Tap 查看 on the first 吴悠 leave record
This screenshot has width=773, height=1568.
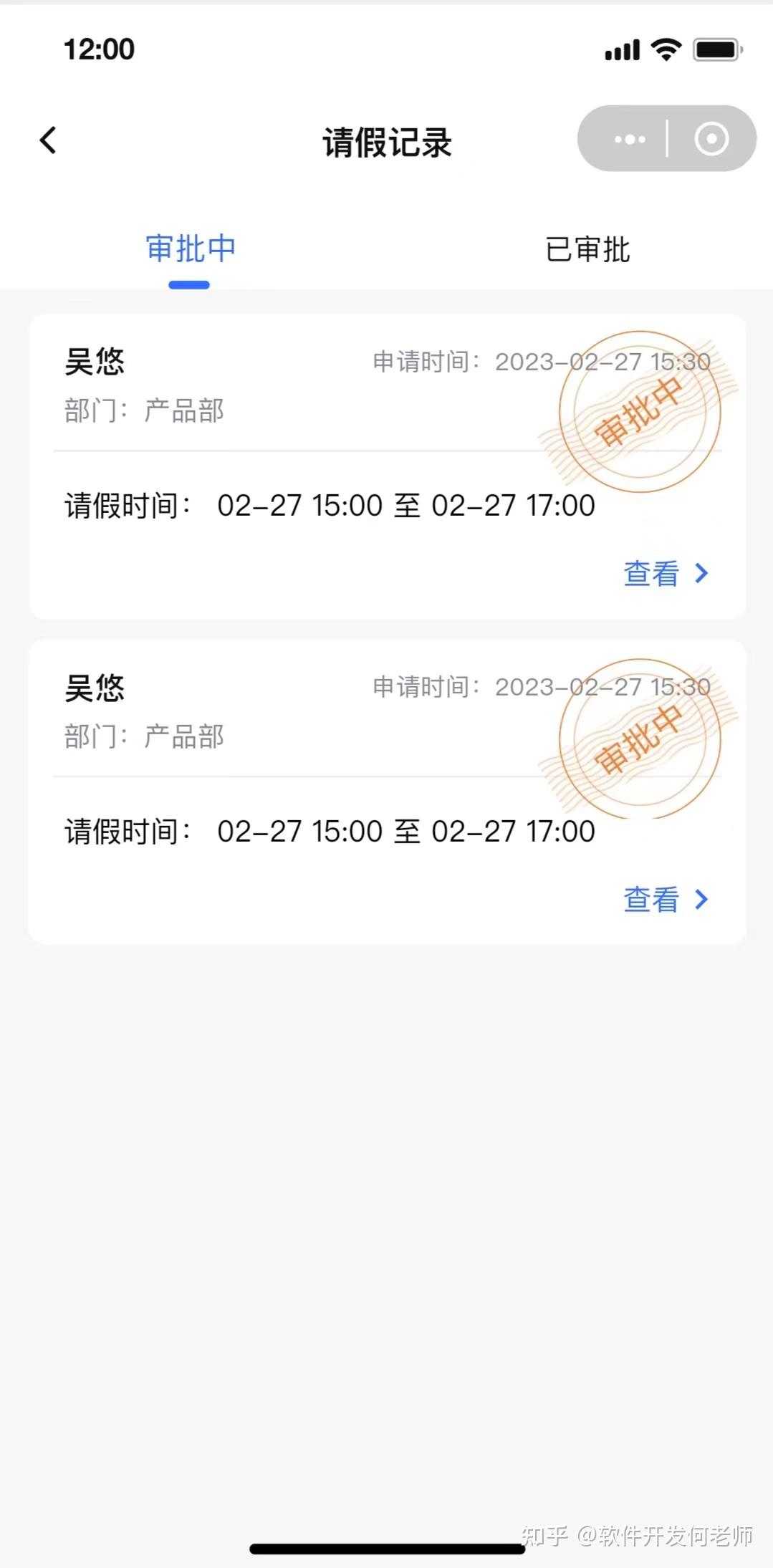tap(666, 574)
